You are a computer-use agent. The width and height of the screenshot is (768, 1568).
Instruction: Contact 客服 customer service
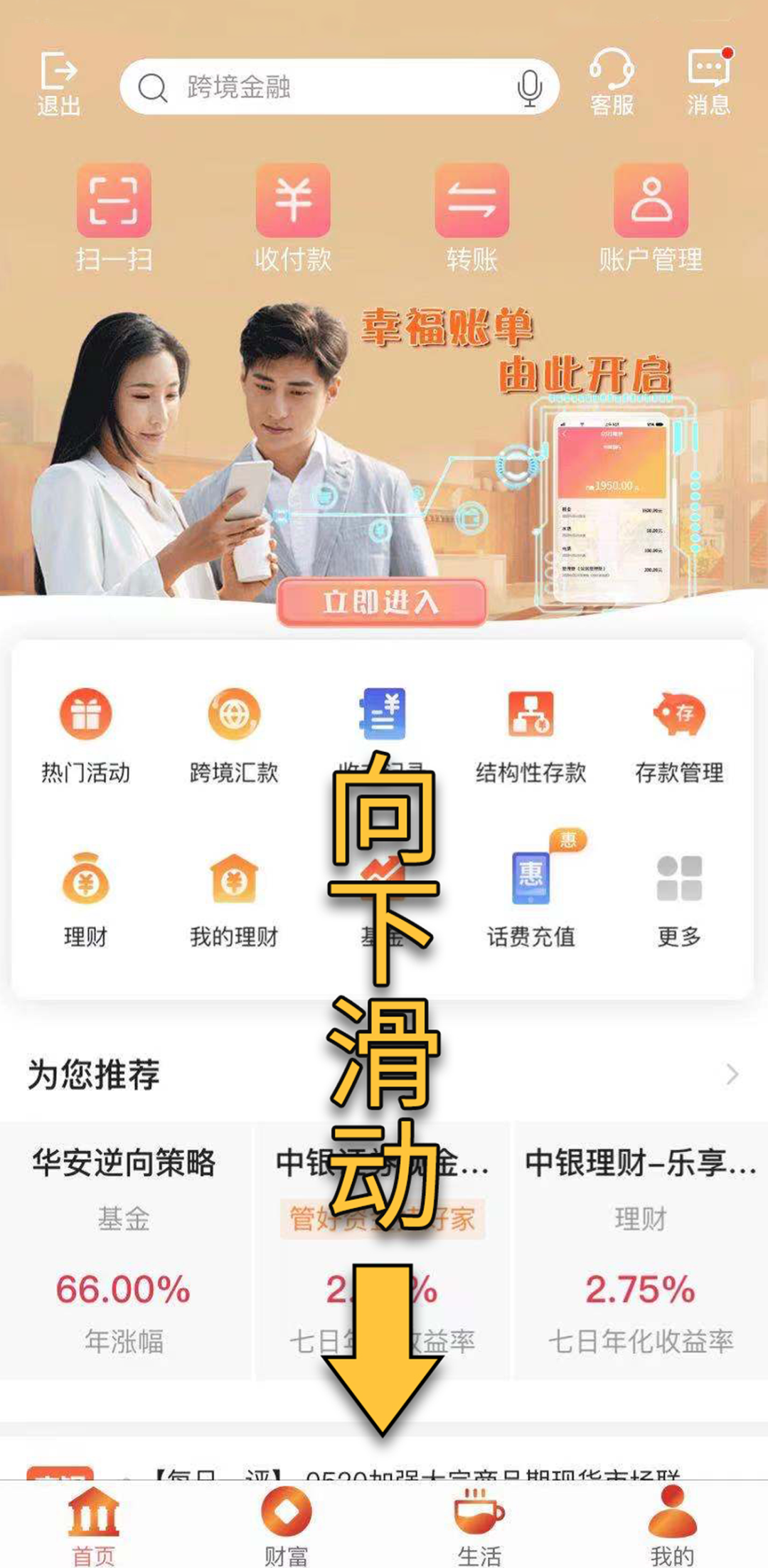(x=612, y=83)
